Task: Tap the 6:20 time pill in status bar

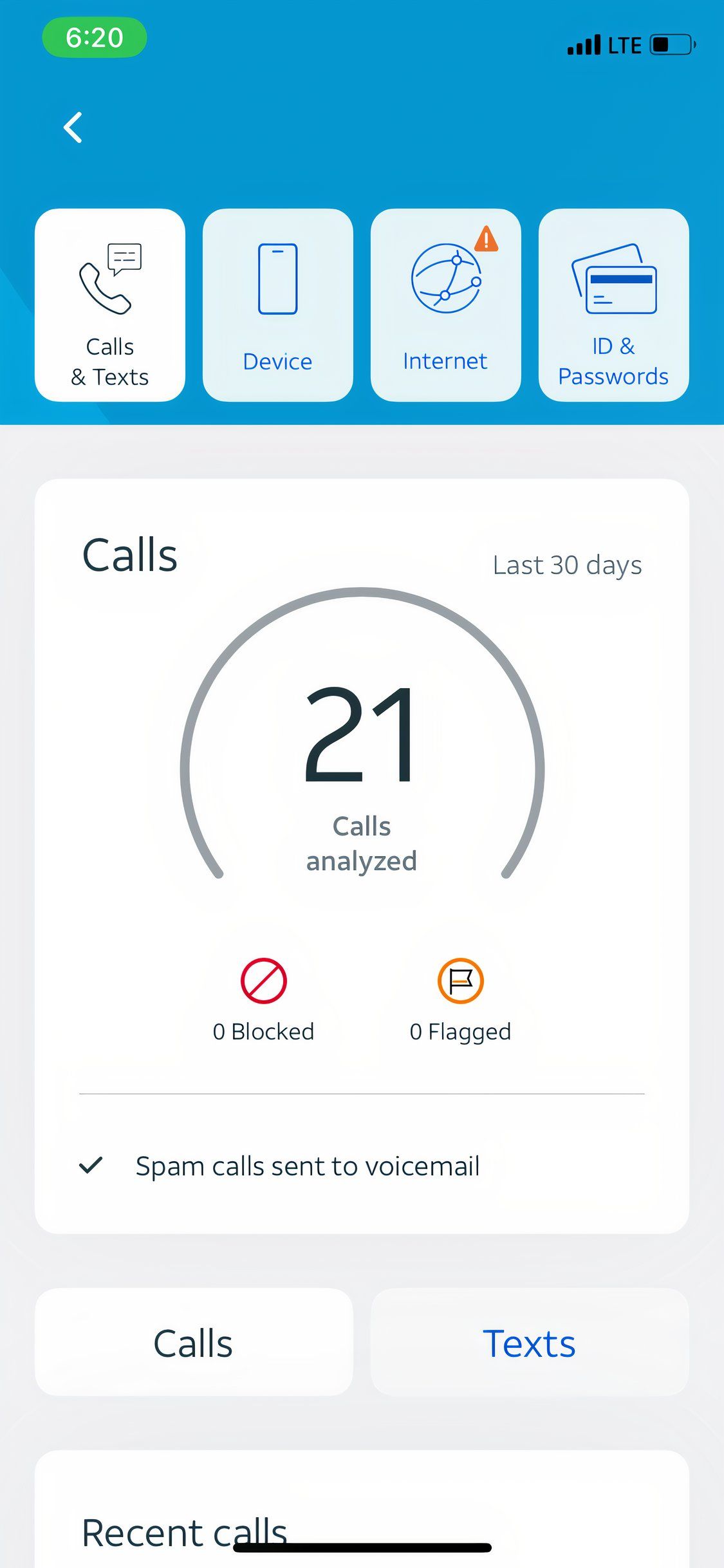Action: tap(95, 38)
